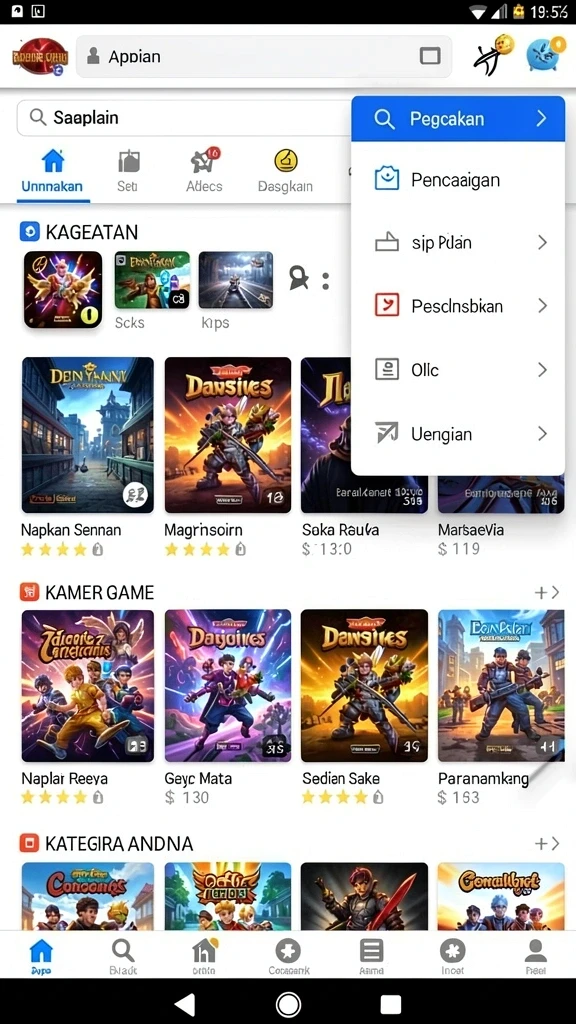Viewport: 576px width, 1024px height.
Task: Tap the system back button
Action: (x=185, y=1004)
